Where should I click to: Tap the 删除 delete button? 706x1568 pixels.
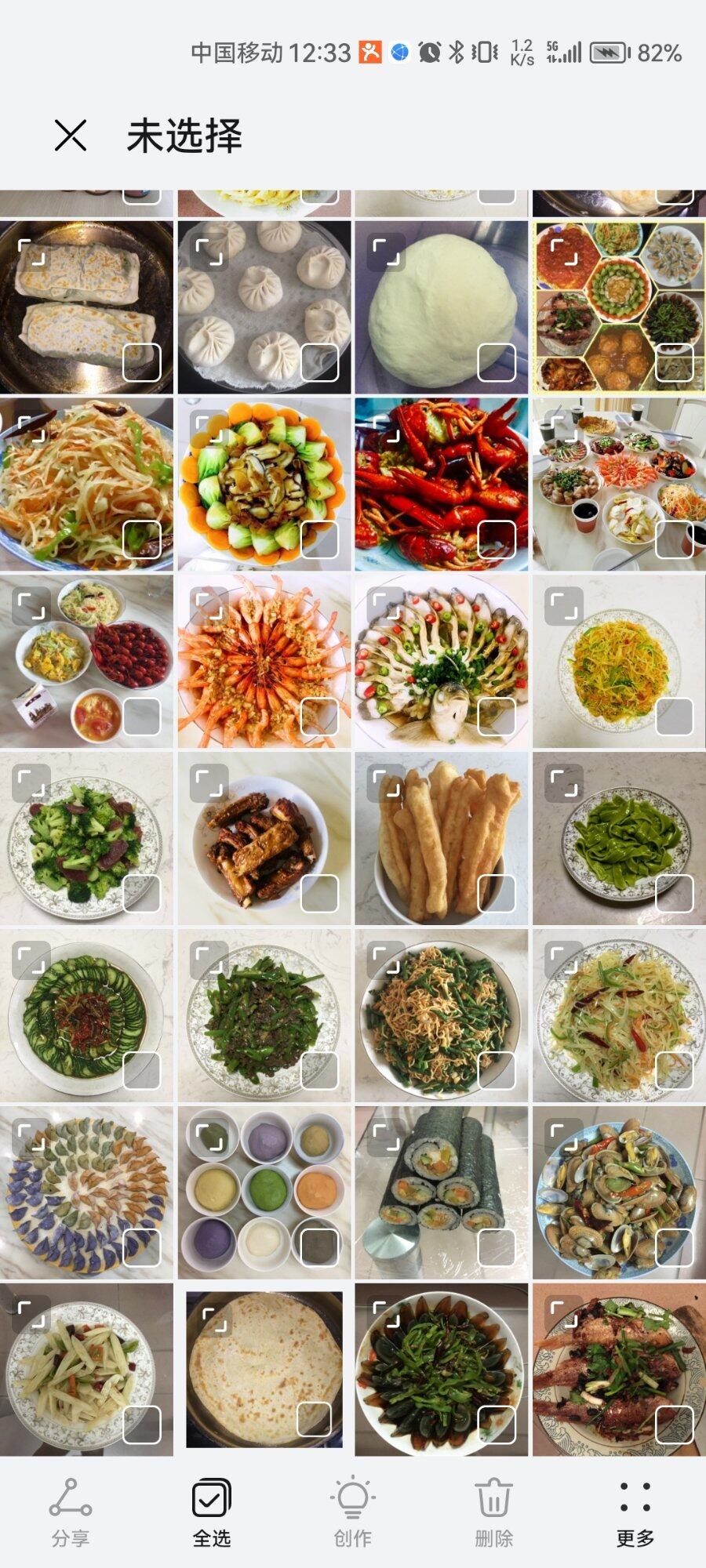pyautogui.click(x=493, y=1513)
